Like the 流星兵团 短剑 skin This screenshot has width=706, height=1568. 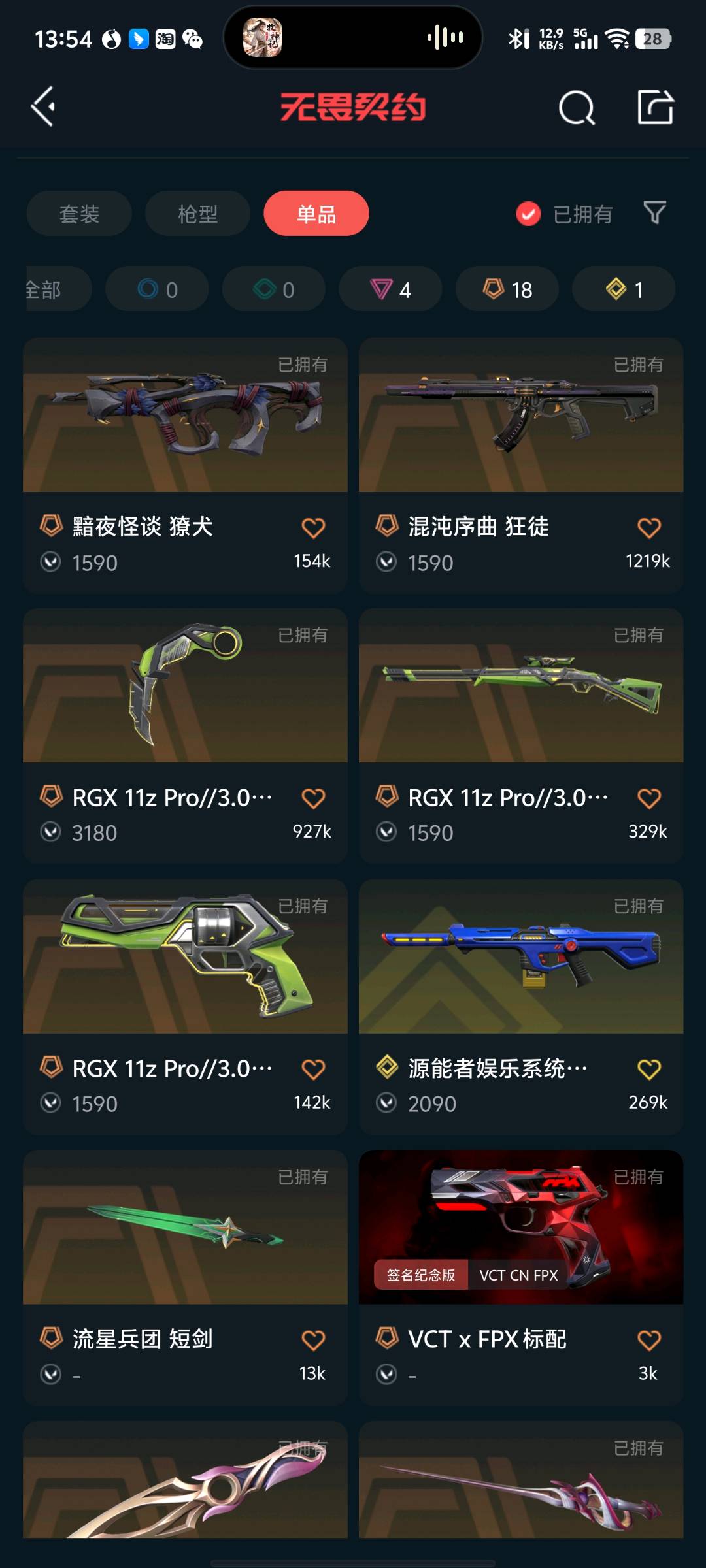coord(313,1341)
